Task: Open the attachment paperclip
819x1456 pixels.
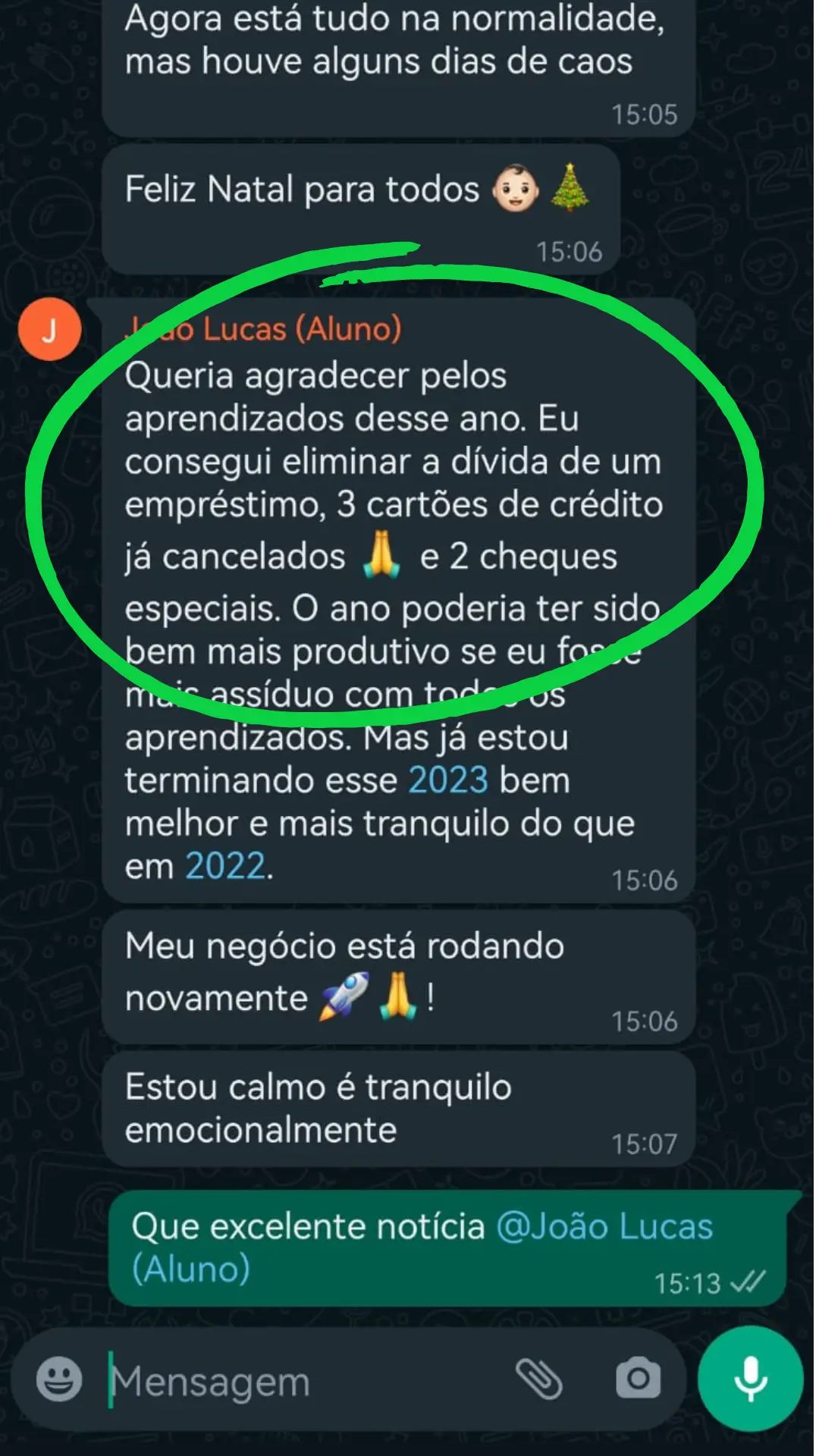Action: (538, 1378)
